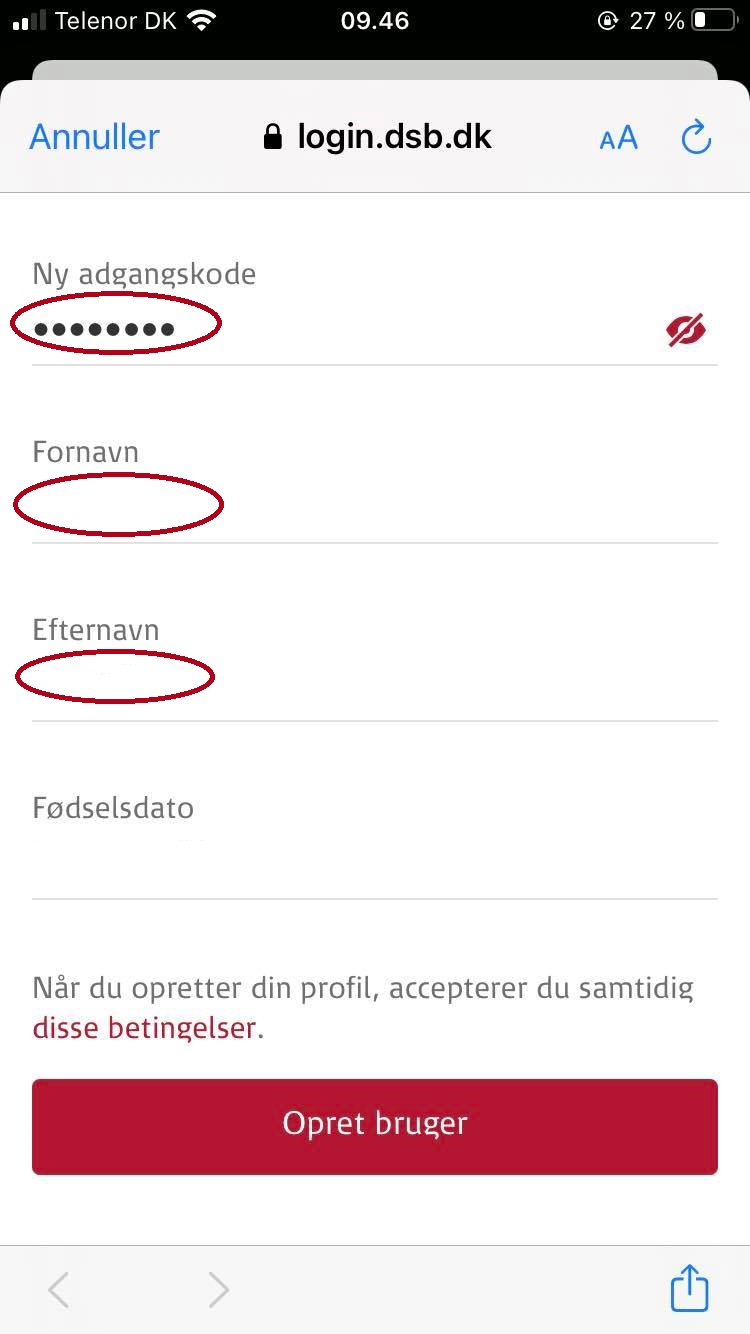Tap the forward navigation chevron
This screenshot has height=1334, width=750.
[x=219, y=1289]
